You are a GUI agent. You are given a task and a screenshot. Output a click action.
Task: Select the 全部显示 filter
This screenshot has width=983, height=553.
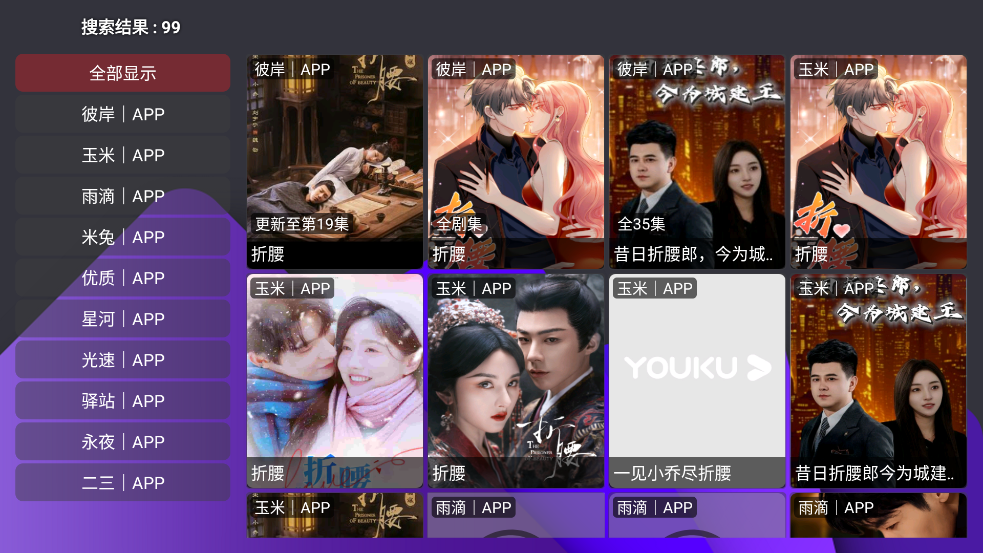click(x=123, y=73)
